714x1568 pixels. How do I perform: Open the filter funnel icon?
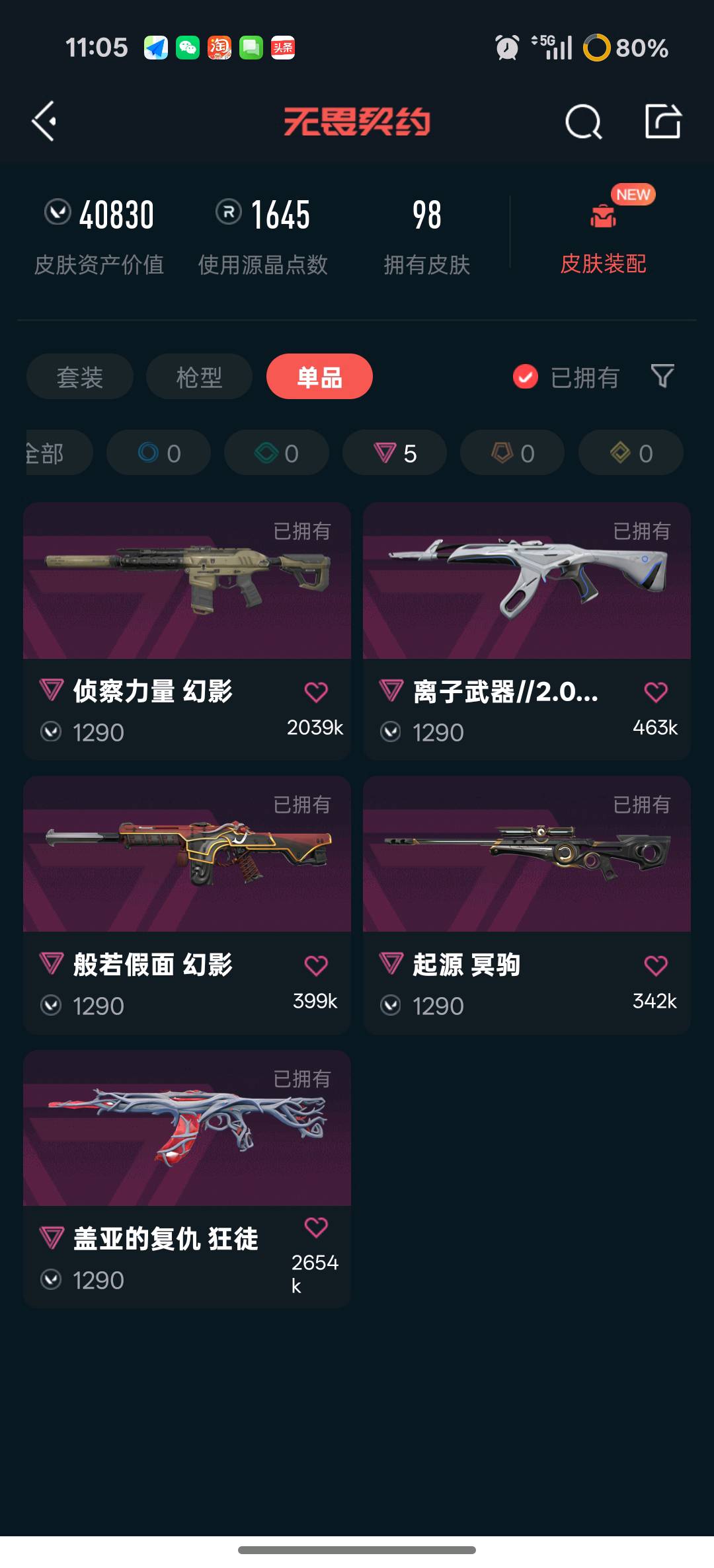662,377
